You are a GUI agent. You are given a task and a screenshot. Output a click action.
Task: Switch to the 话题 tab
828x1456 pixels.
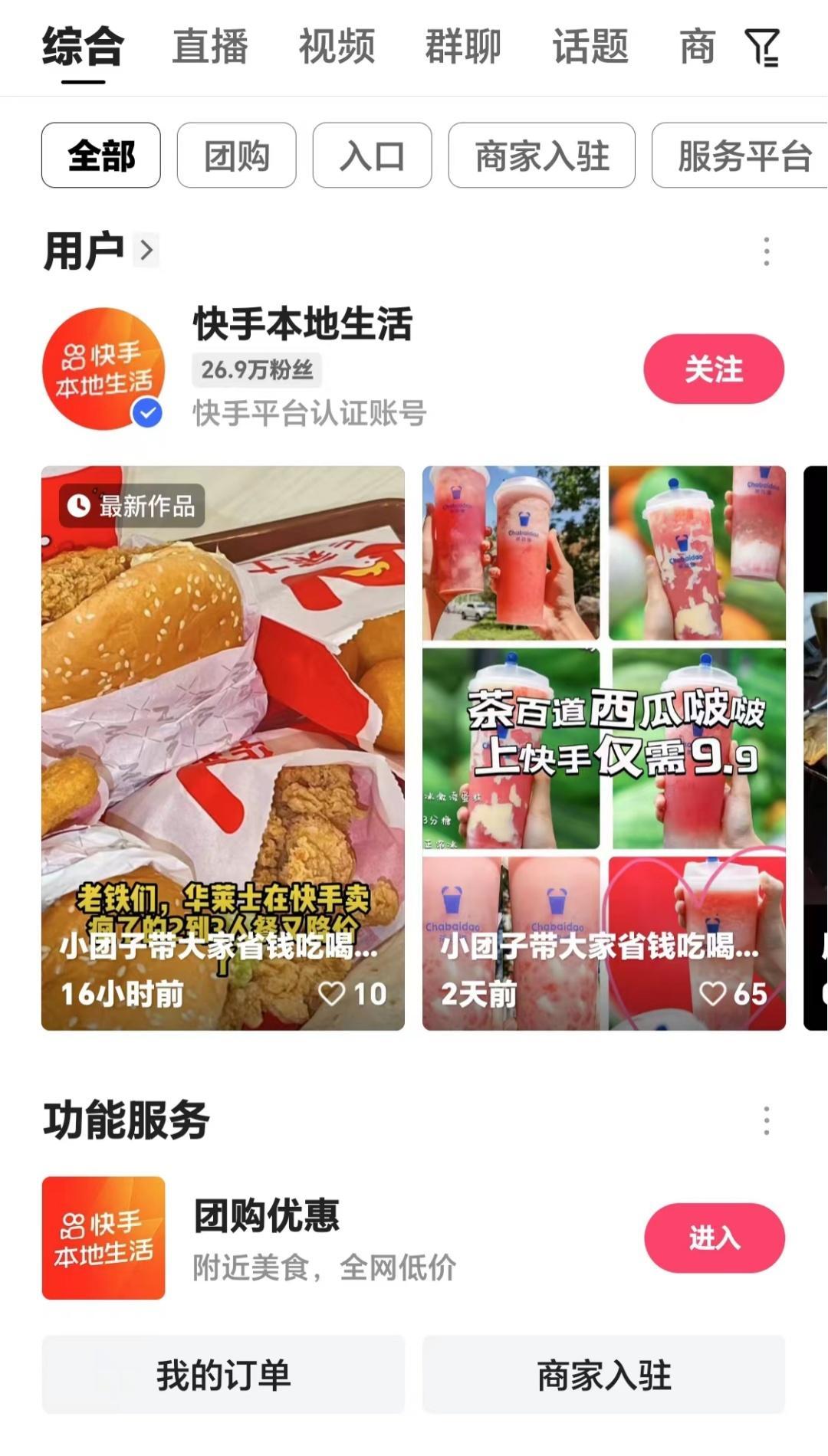pos(590,48)
